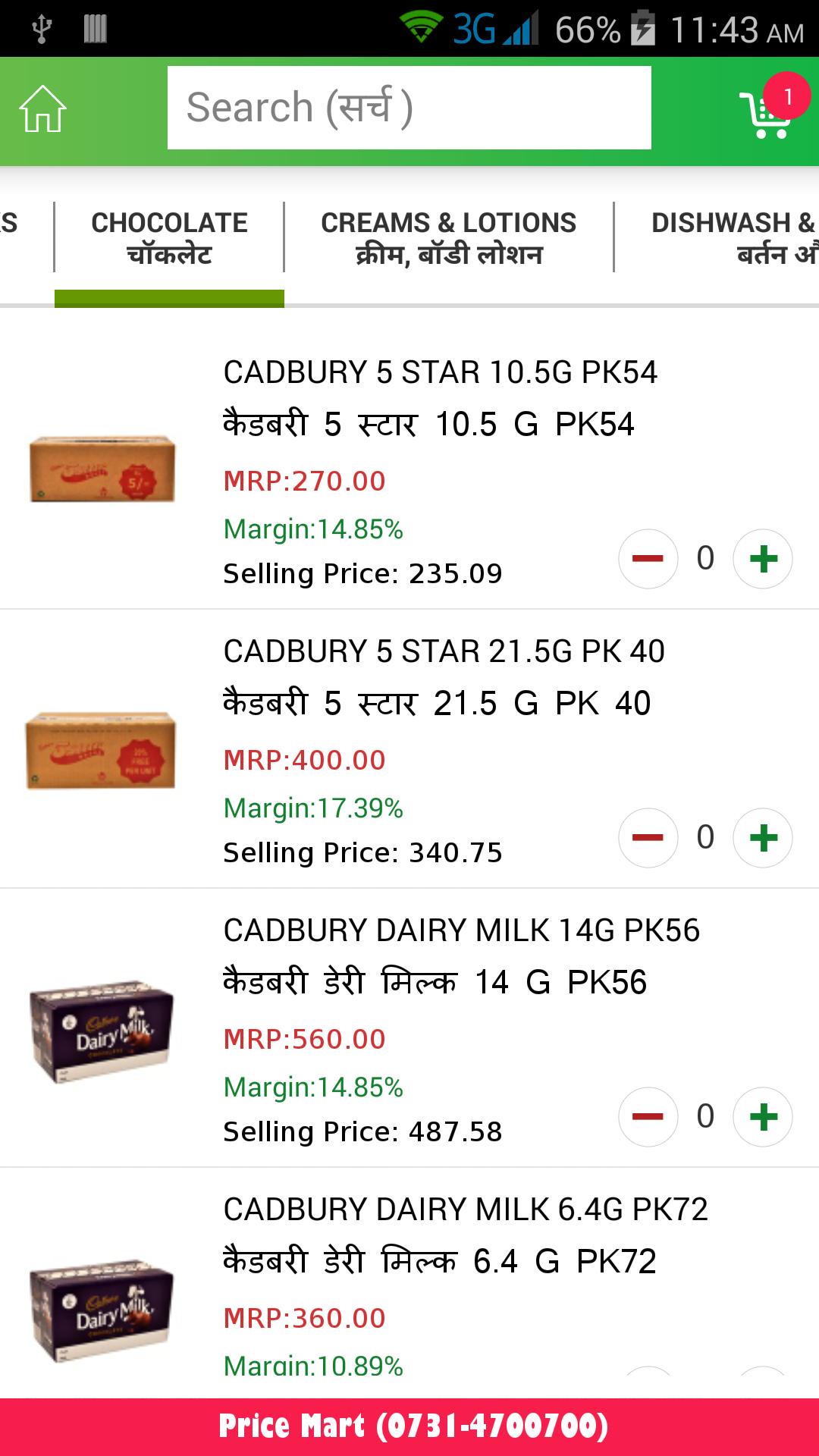The width and height of the screenshot is (819, 1456).
Task: Open the shopping cart
Action: 767,114
